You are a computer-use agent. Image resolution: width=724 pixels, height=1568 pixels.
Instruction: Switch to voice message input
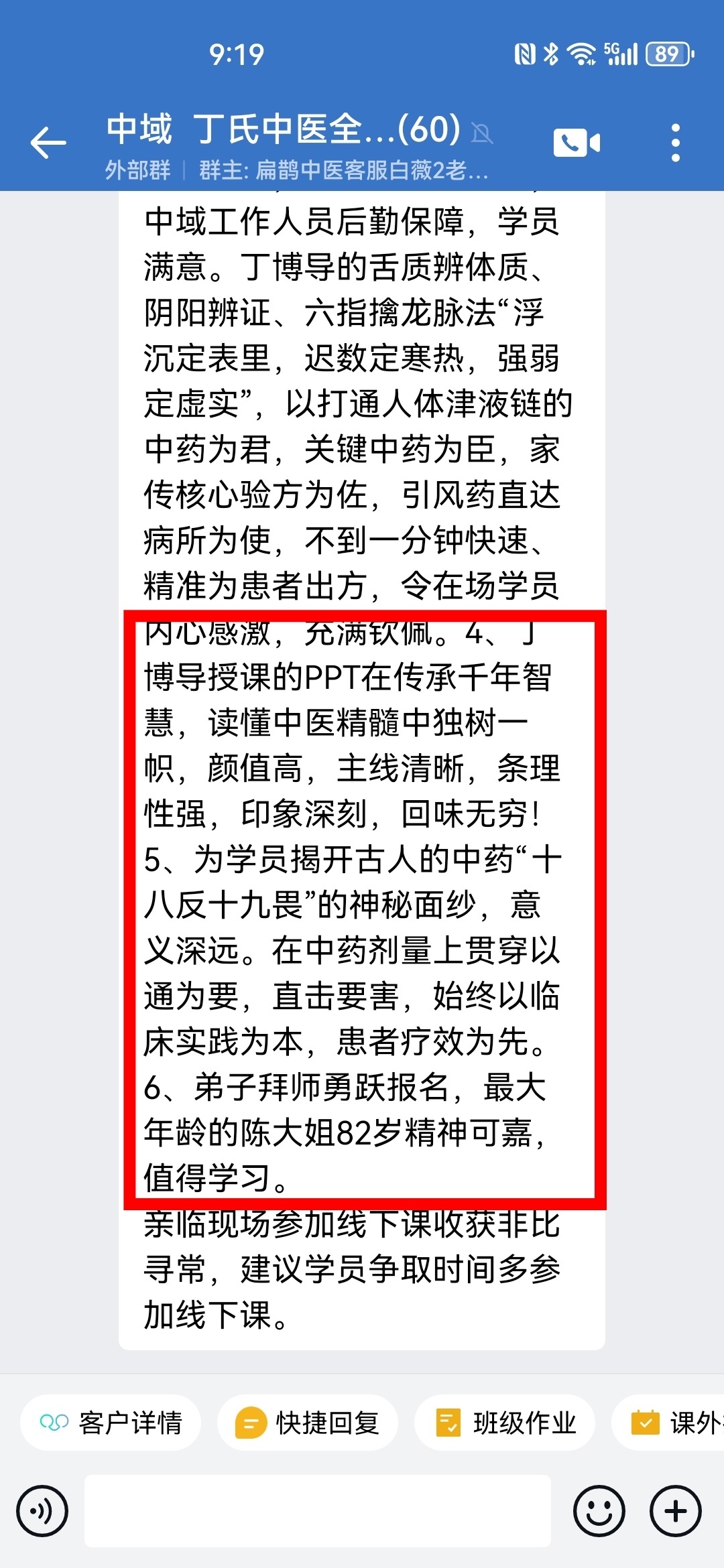point(42,1511)
